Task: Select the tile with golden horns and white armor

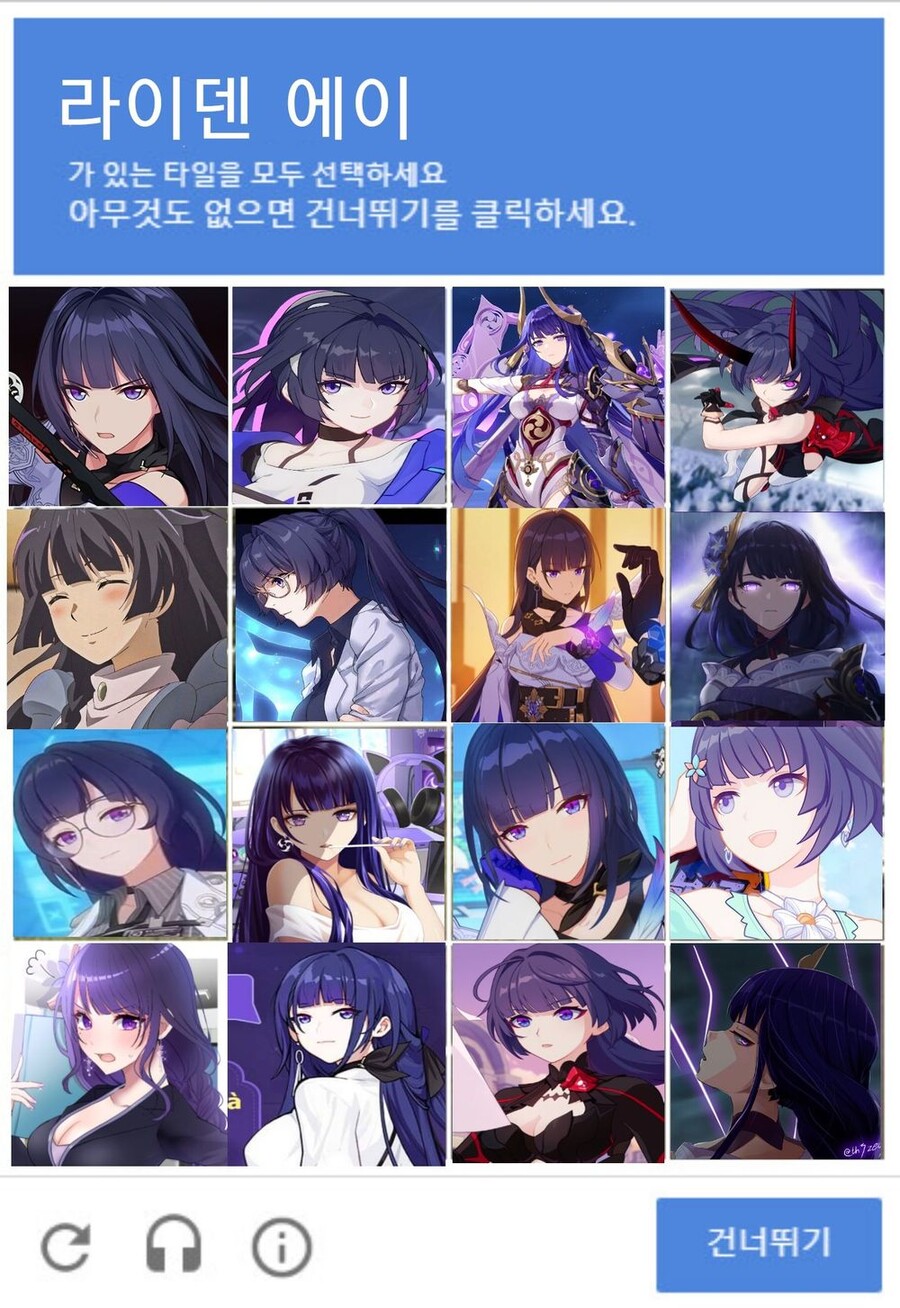Action: pyautogui.click(x=558, y=398)
